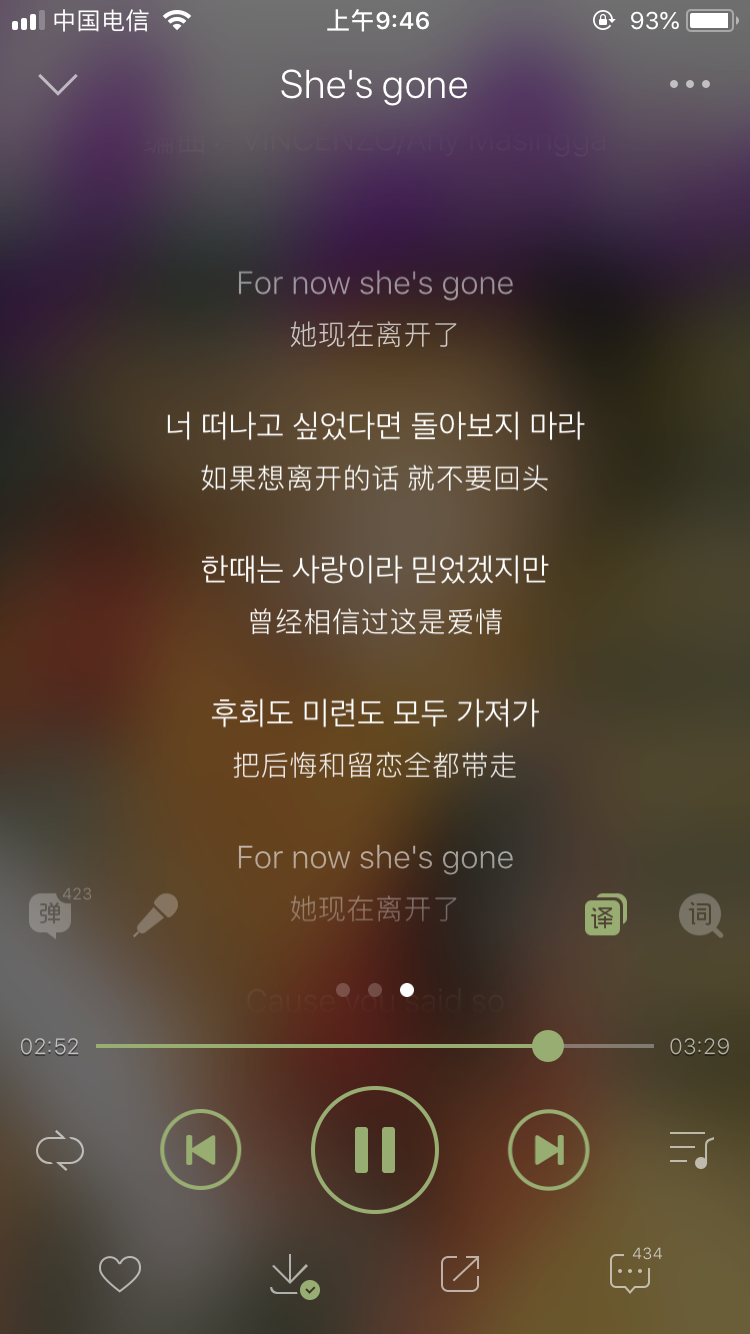The image size is (750, 1334).
Task: Share this song
Action: [460, 1274]
